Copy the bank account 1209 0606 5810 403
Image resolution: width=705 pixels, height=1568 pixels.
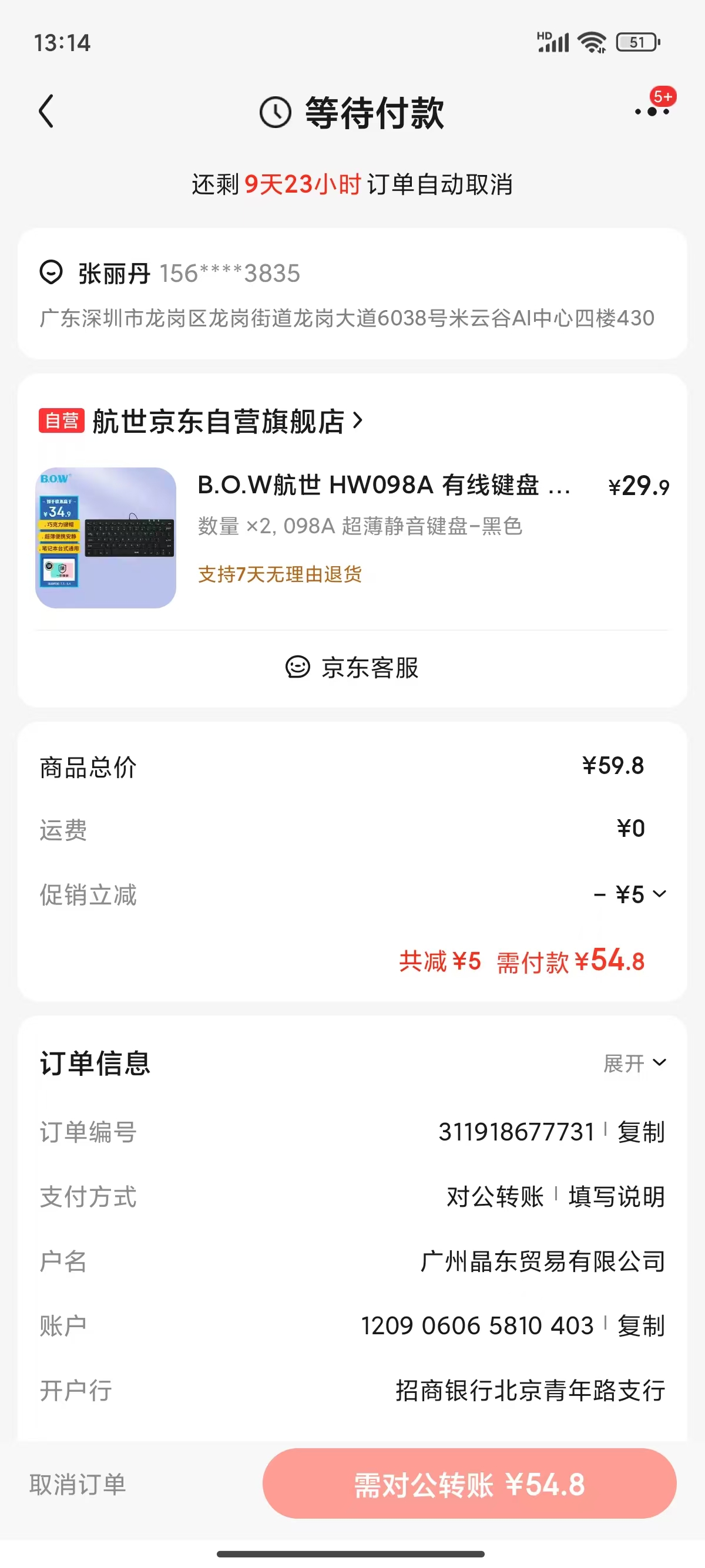(641, 1325)
